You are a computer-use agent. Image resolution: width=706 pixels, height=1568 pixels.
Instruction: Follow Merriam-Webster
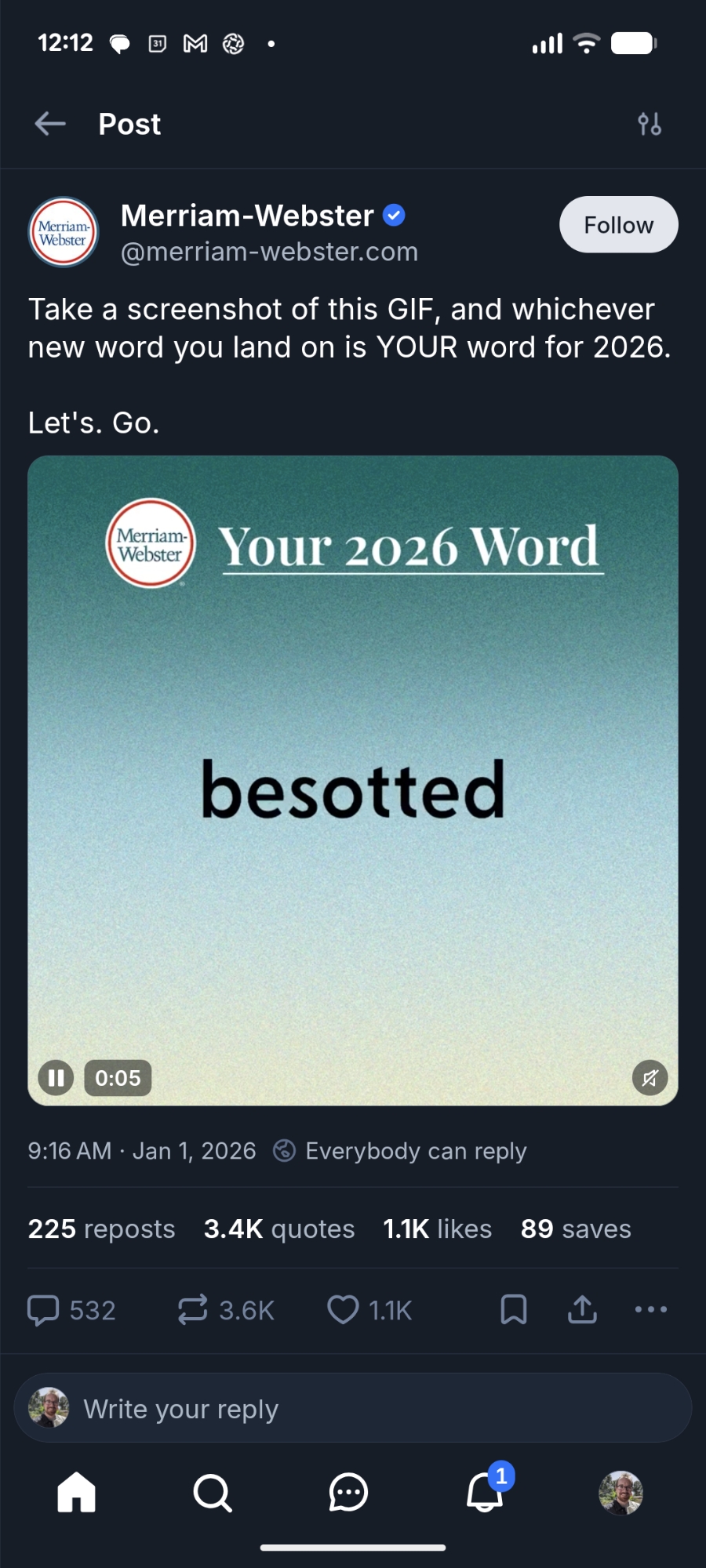(x=618, y=225)
